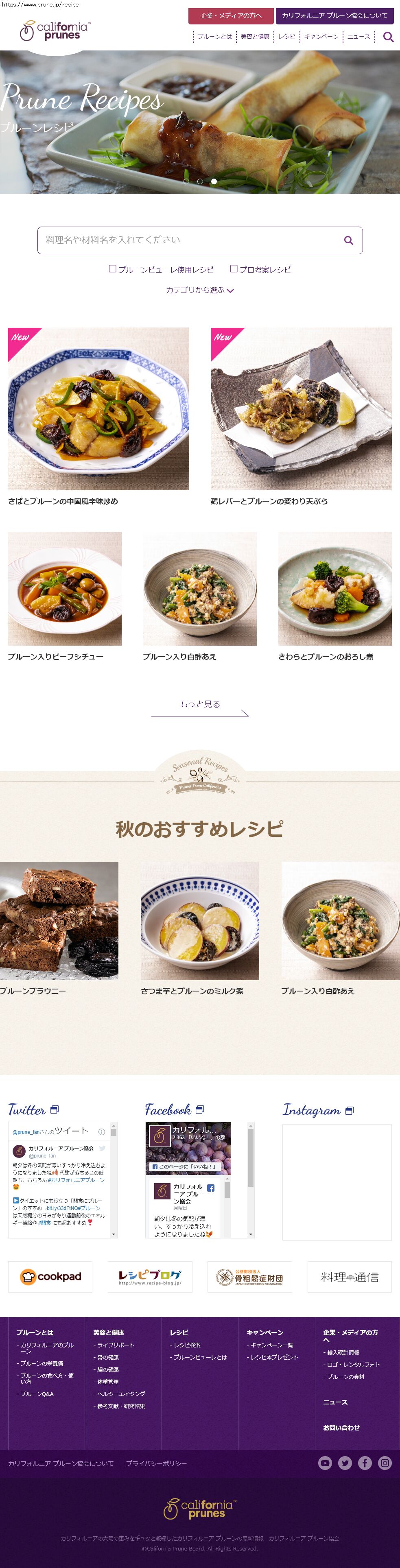Expand カテゴリから選ぶ category selector
Screen dimensions: 400x1568
tap(200, 290)
